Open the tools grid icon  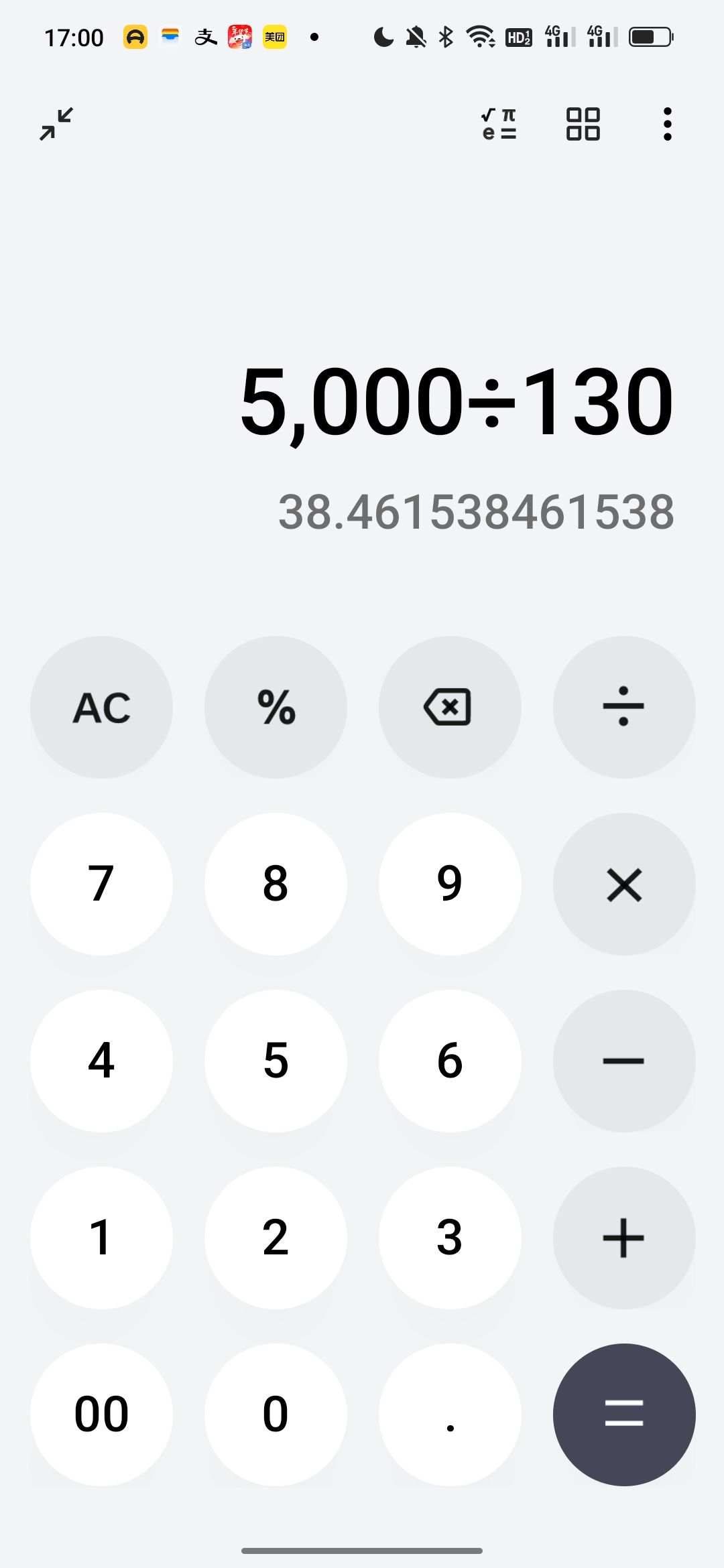click(x=583, y=124)
